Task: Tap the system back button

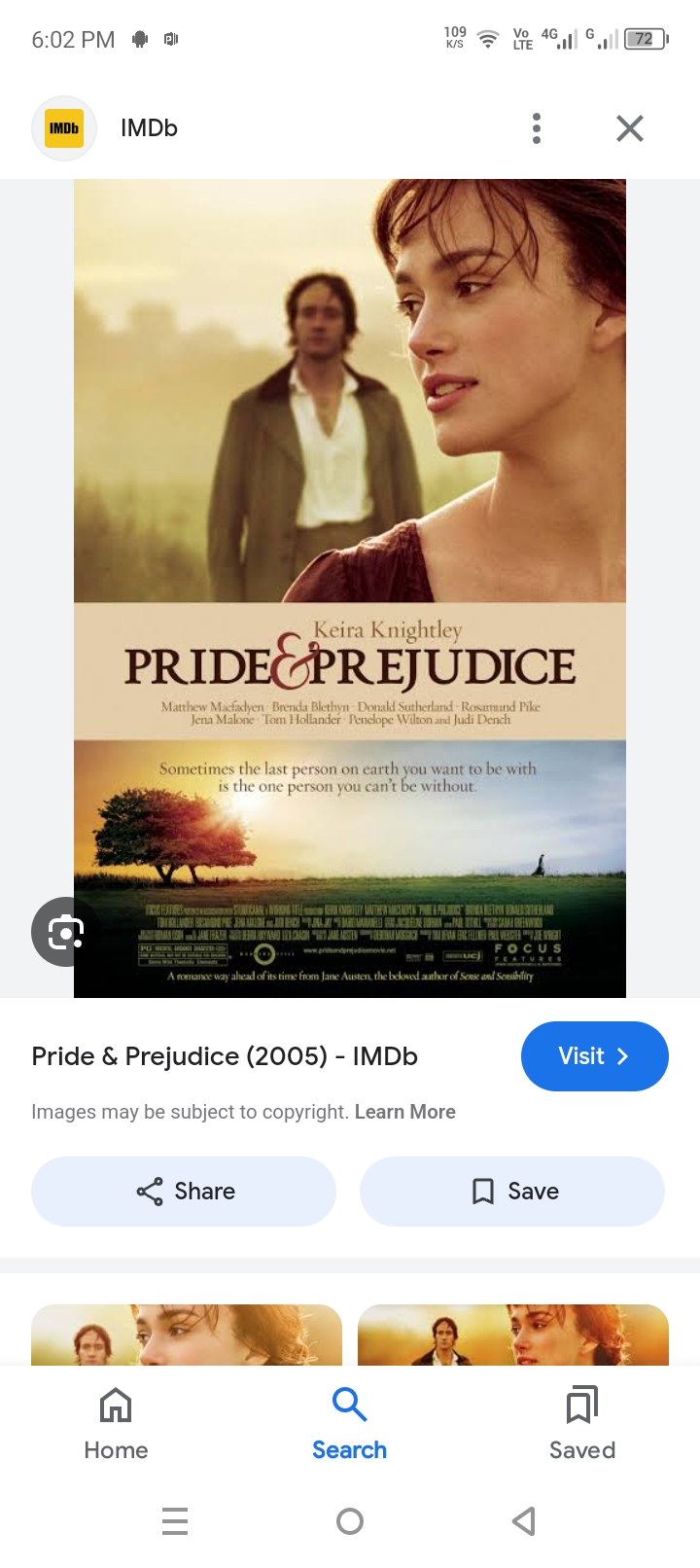Action: (524, 1520)
